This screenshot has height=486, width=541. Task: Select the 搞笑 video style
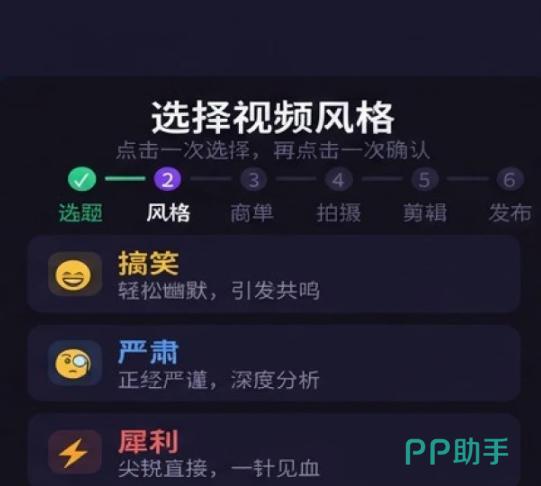(274, 274)
